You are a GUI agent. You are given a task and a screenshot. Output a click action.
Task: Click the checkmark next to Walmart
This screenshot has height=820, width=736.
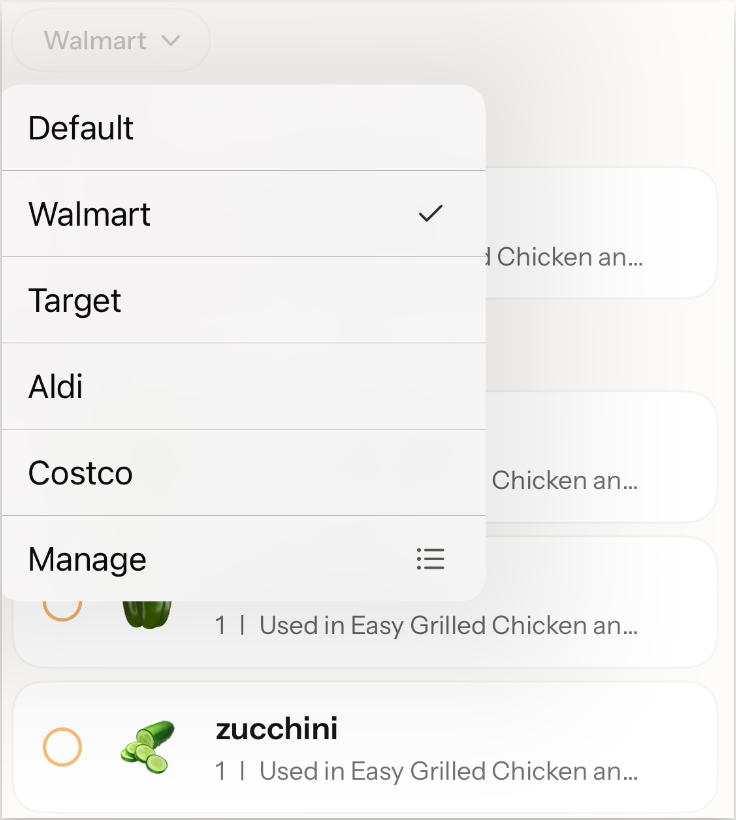point(430,213)
